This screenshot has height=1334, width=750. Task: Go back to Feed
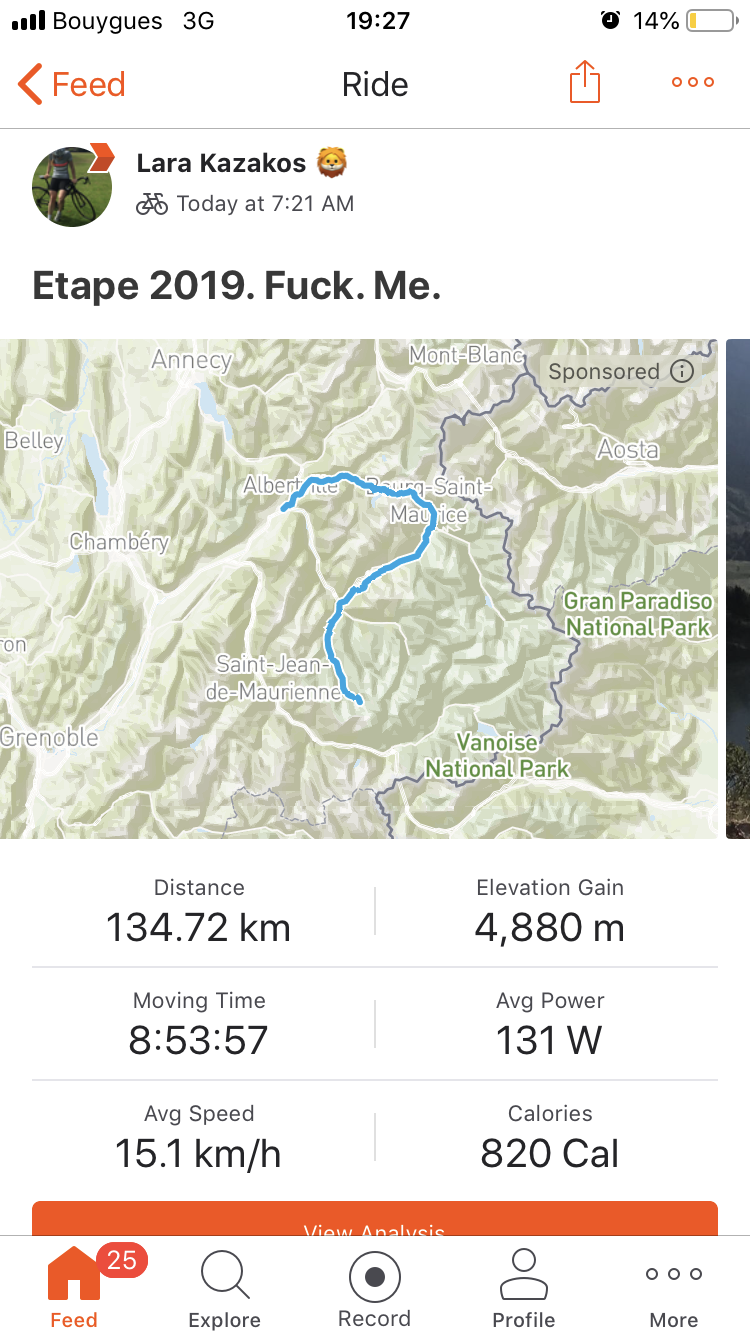[72, 84]
